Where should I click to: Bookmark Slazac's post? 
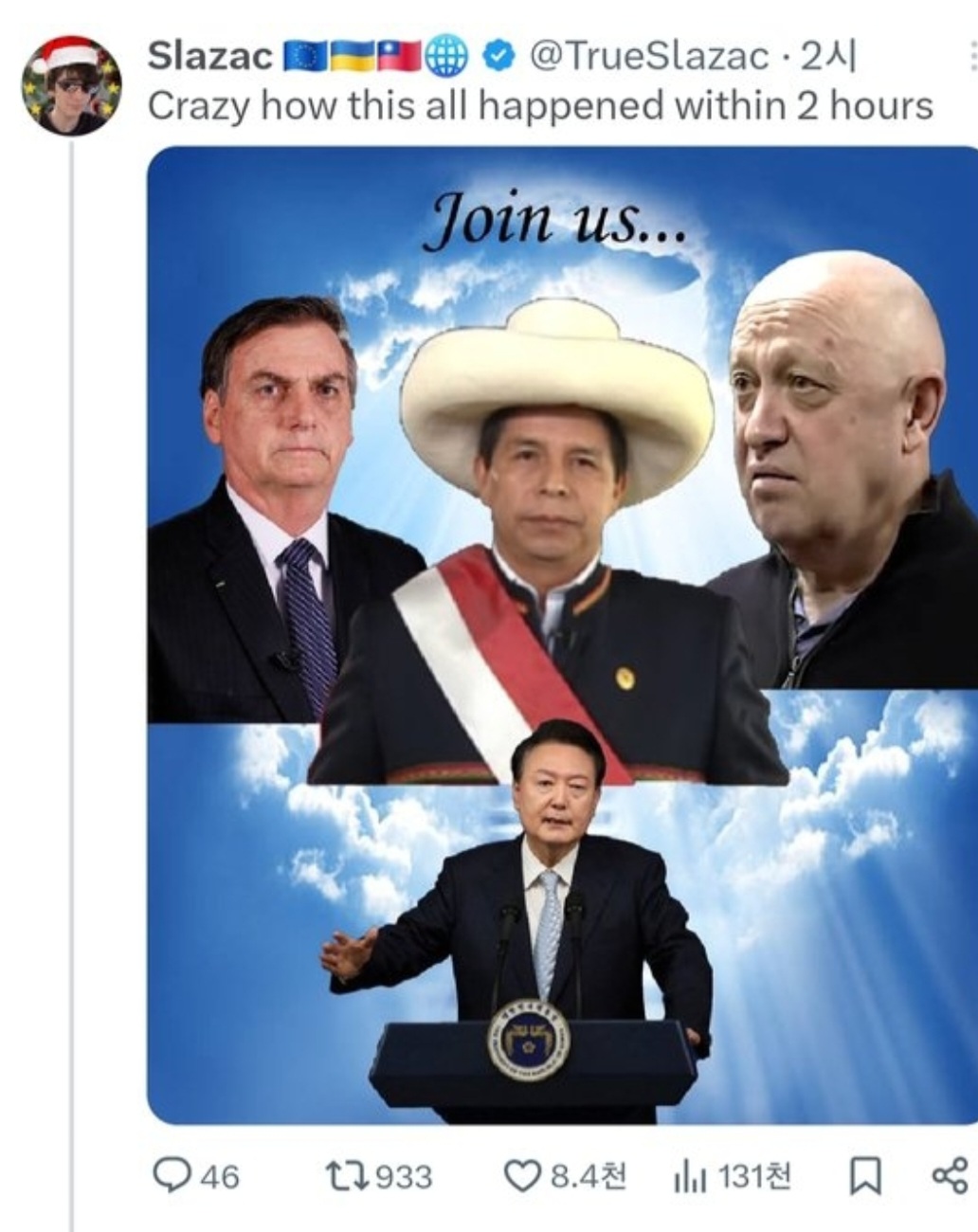863,1176
